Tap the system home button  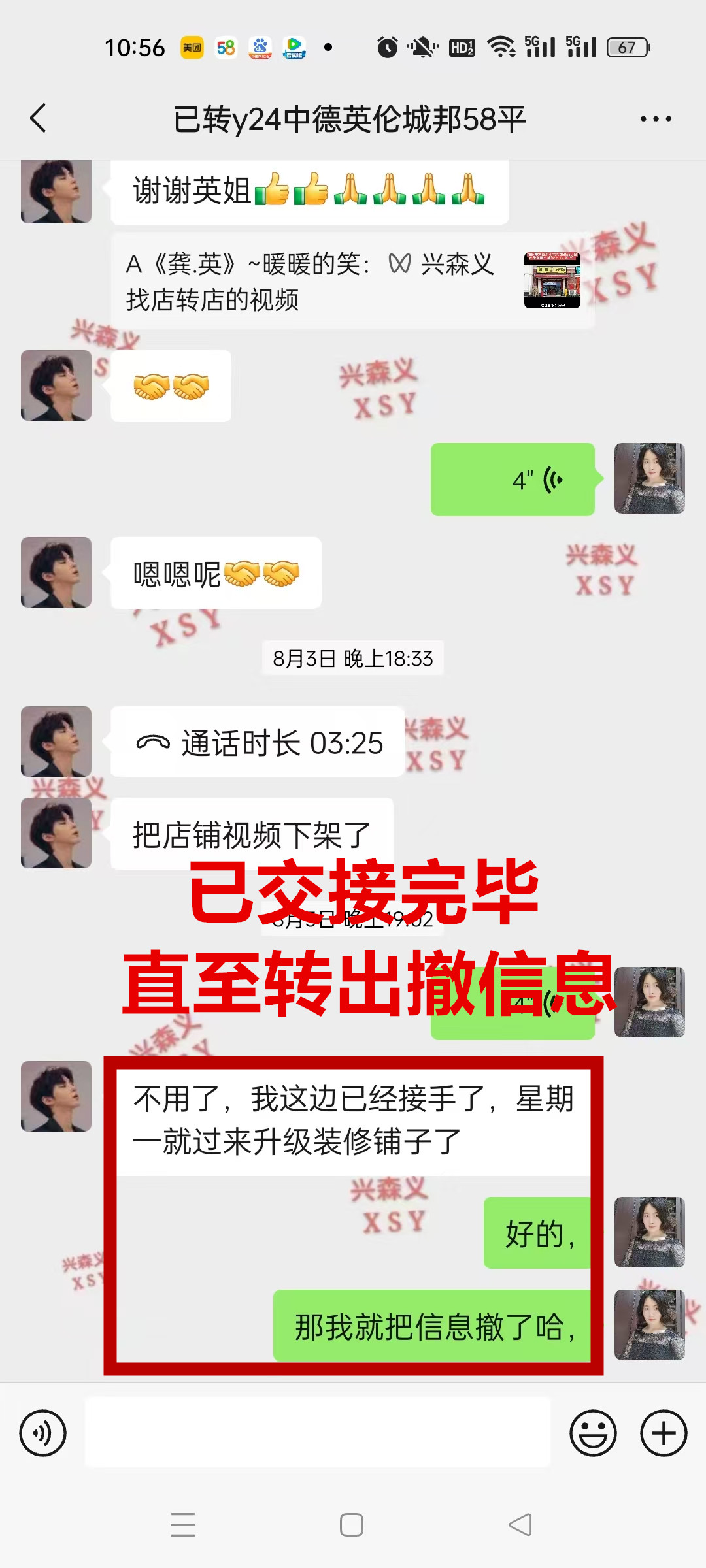(x=352, y=1525)
